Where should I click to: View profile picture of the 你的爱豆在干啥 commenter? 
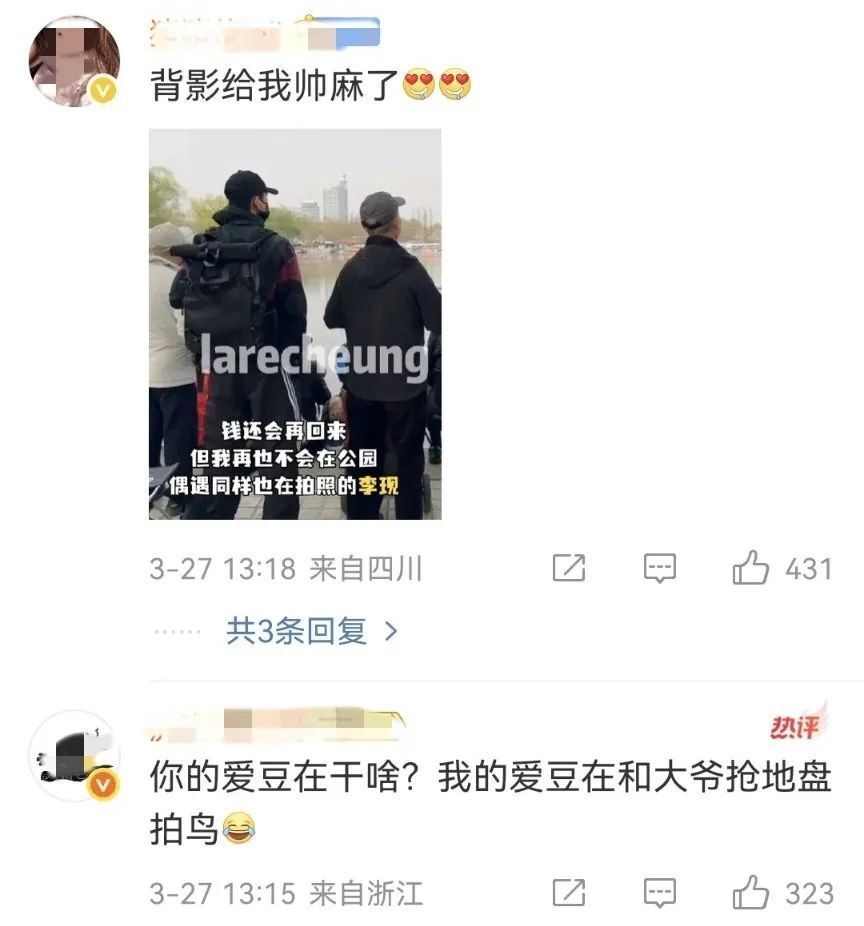click(74, 757)
